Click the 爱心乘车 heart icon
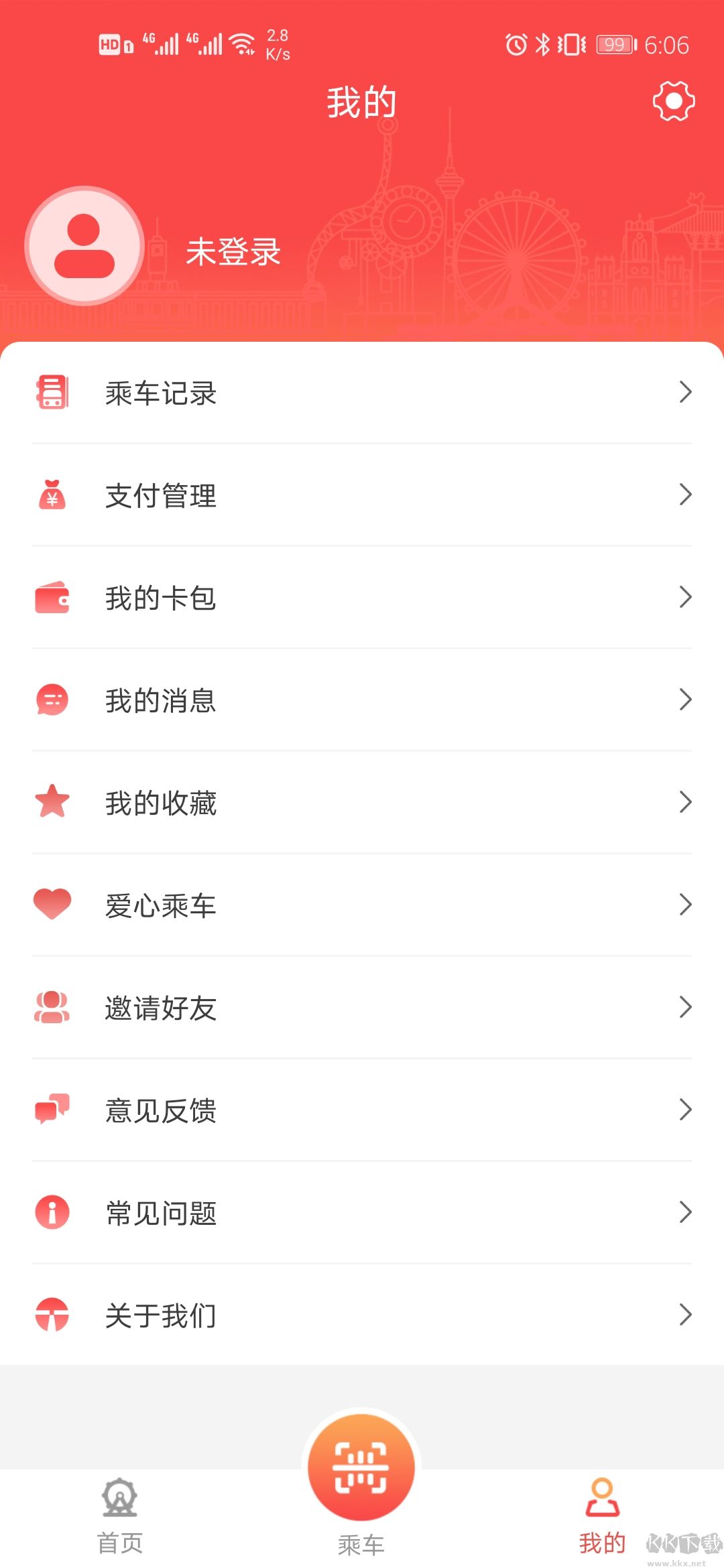The width and height of the screenshot is (724, 1568). [52, 906]
